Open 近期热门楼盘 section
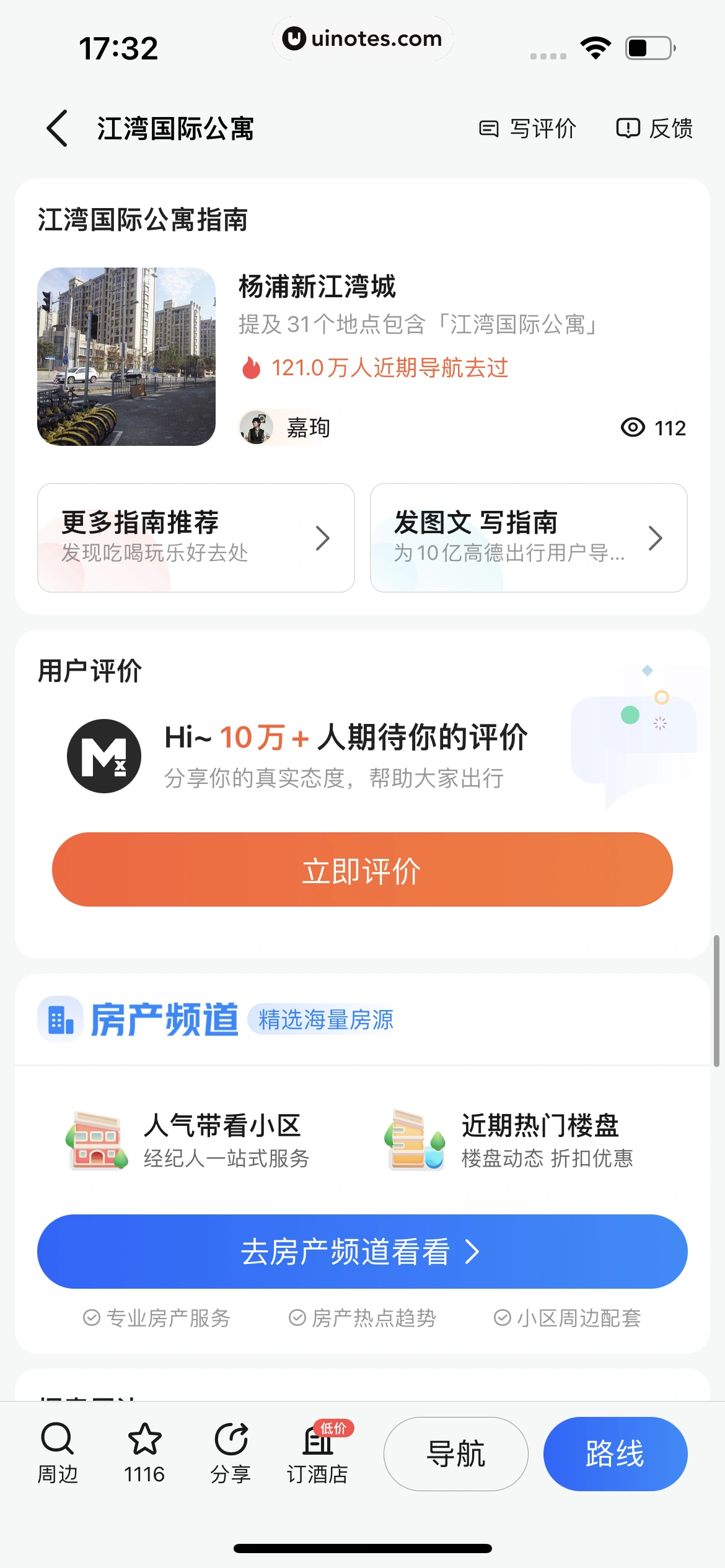The width and height of the screenshot is (725, 1568). coord(509,1139)
